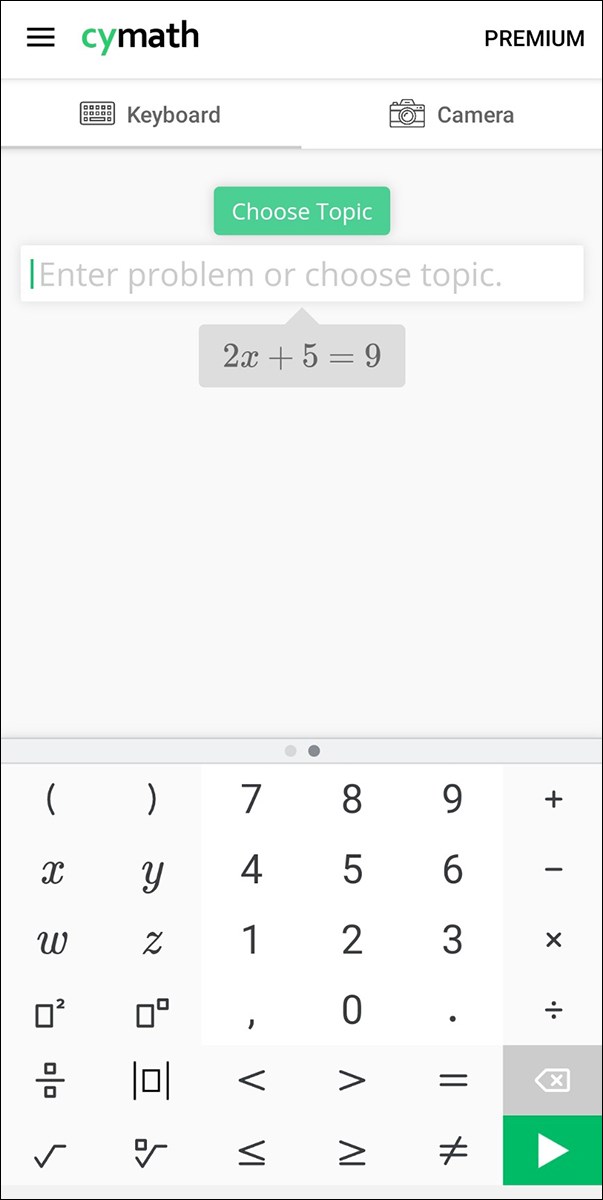Insert the squared exponent template
Viewport: 603px width, 1200px height.
click(x=50, y=1013)
